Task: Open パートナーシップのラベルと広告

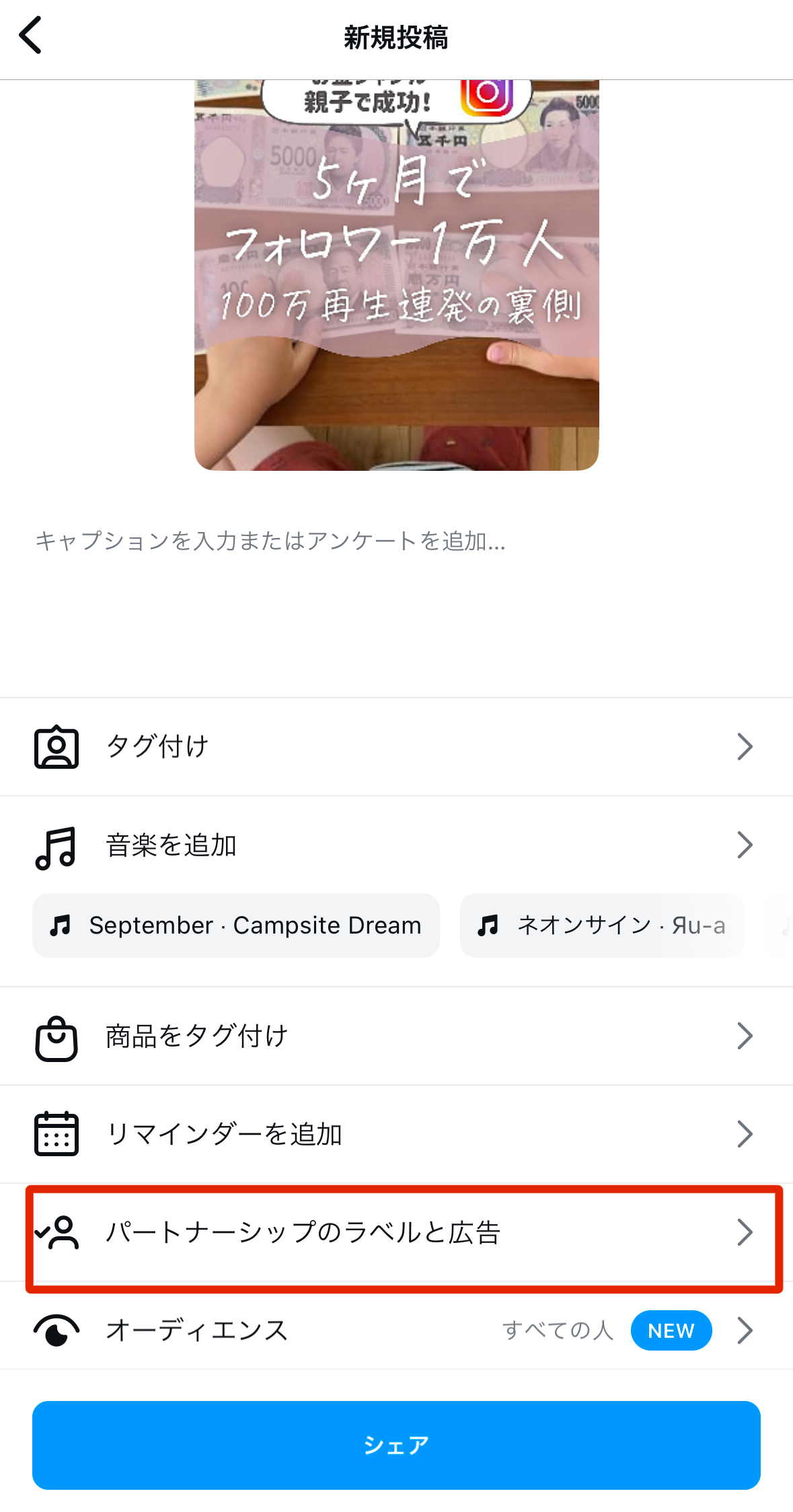Action: (x=396, y=1233)
